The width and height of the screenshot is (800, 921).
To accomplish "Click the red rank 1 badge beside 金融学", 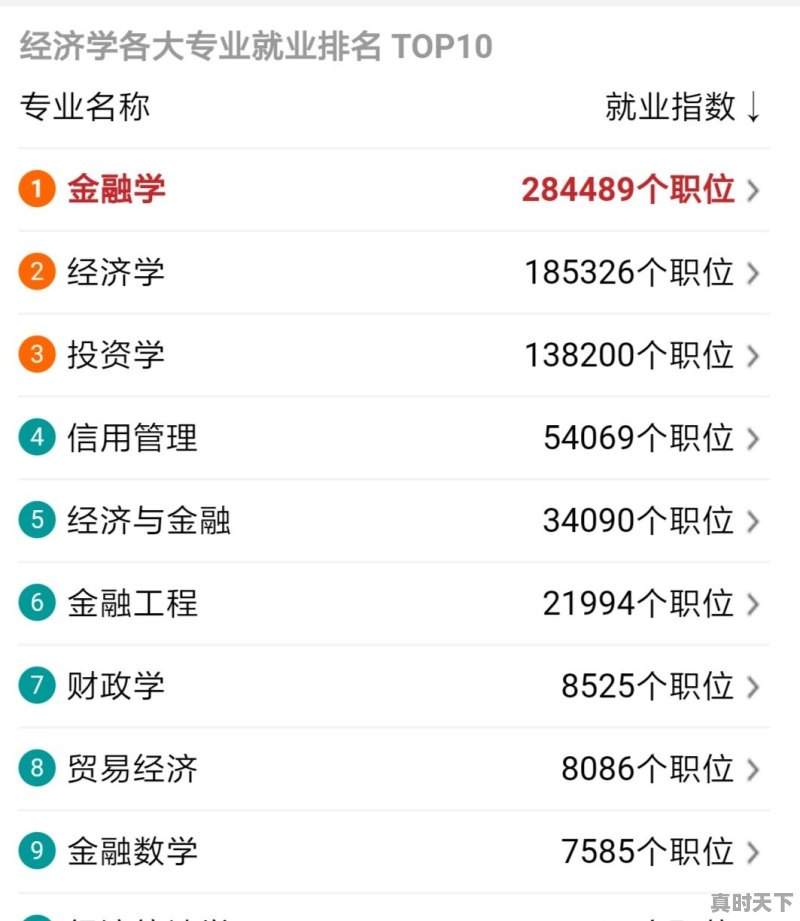I will (37, 188).
